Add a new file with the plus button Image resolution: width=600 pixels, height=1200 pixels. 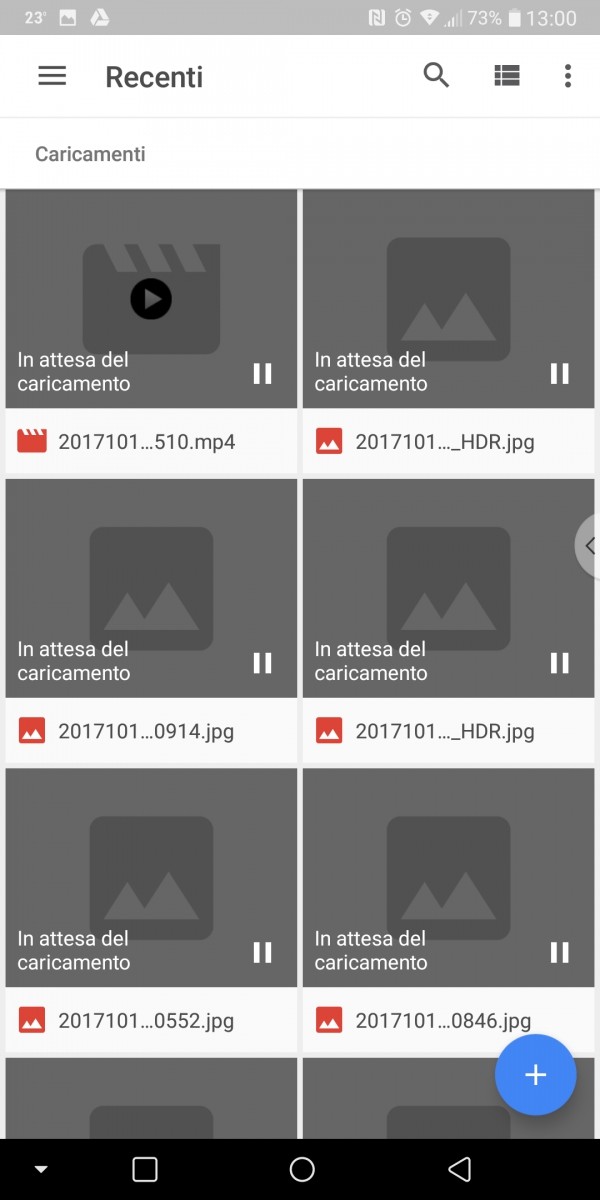coord(536,1075)
